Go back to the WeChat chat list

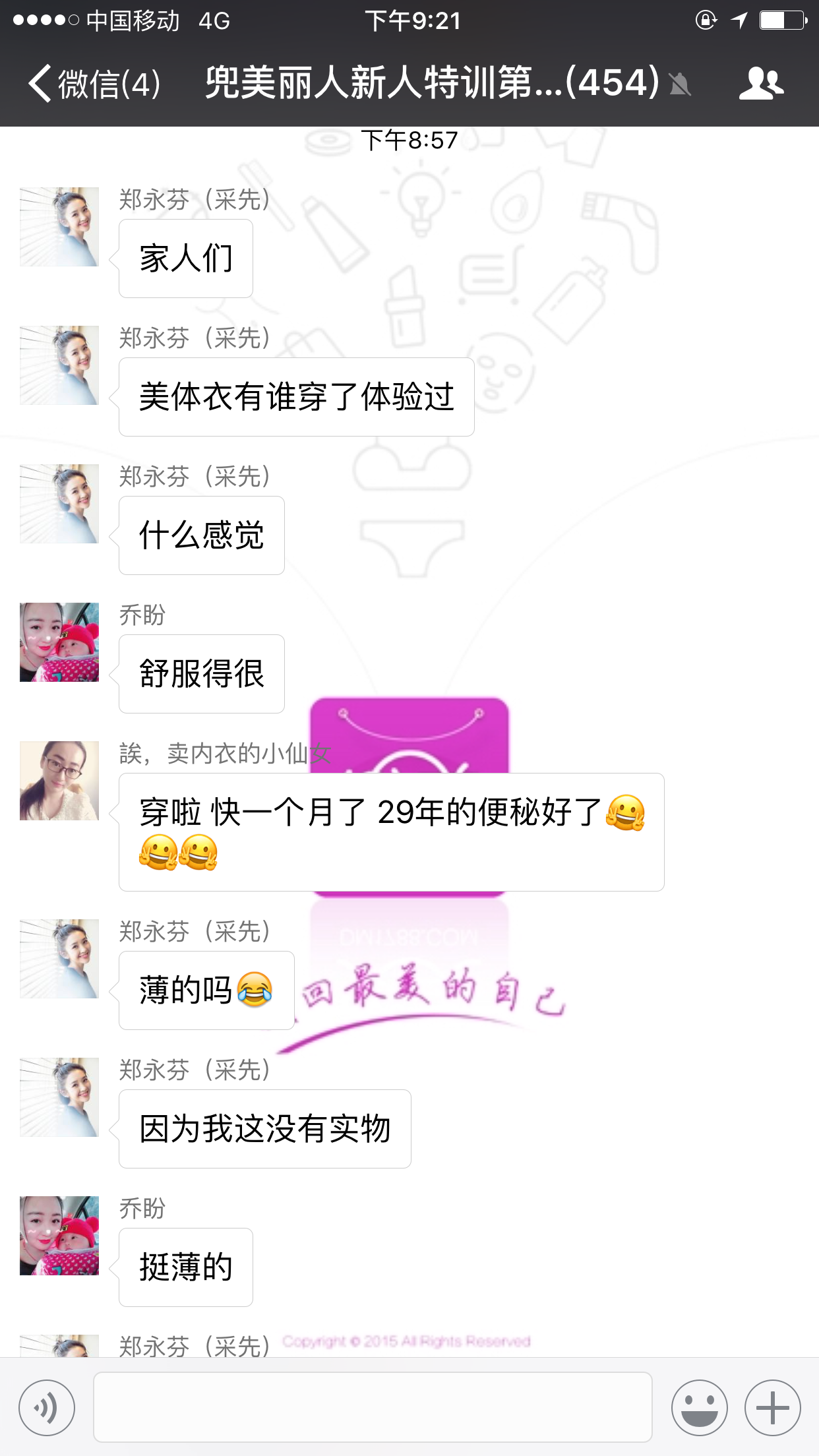pos(92,84)
